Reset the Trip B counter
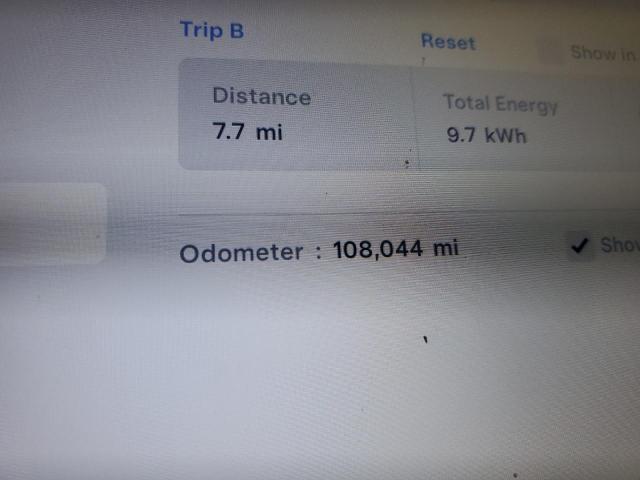 (x=447, y=42)
